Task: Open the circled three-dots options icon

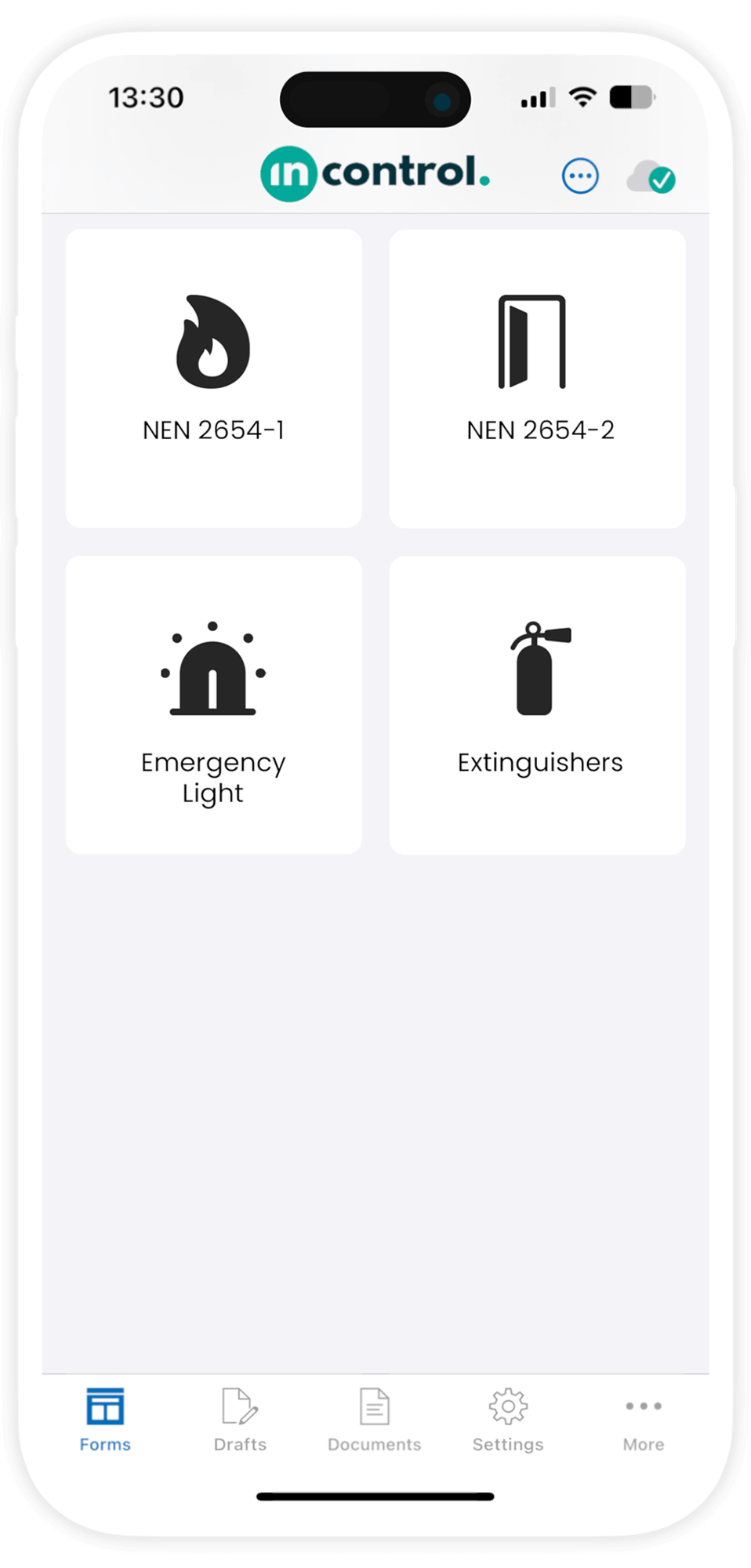Action: click(580, 176)
